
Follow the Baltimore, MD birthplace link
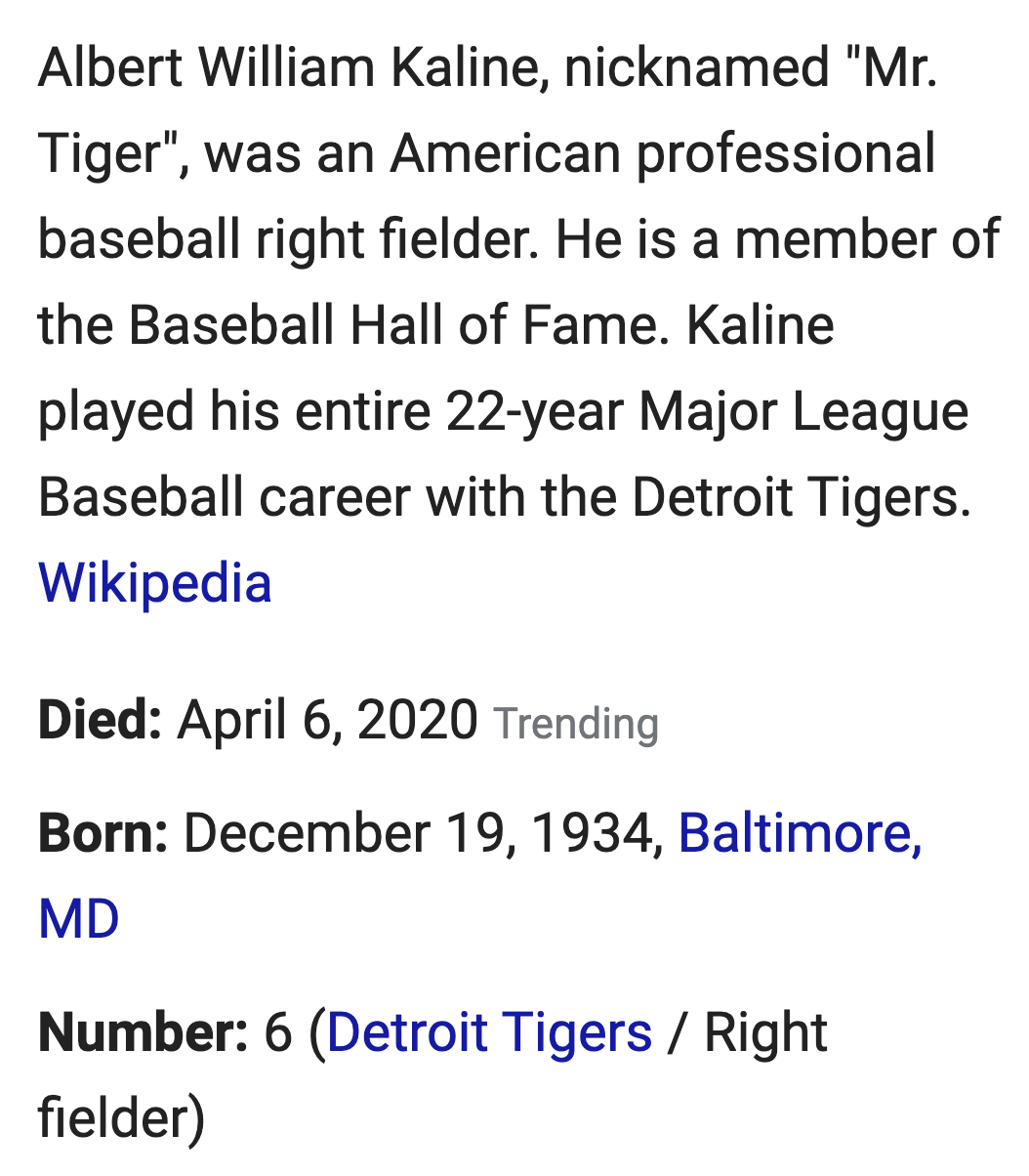[x=799, y=833]
